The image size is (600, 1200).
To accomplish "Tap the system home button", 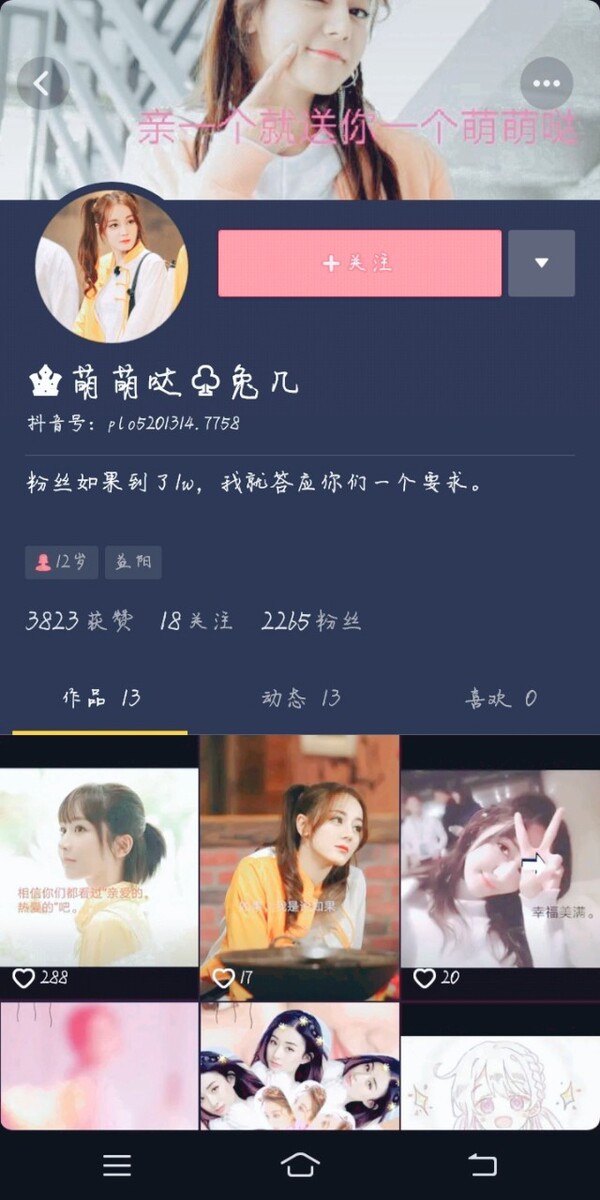I will coord(300,1164).
